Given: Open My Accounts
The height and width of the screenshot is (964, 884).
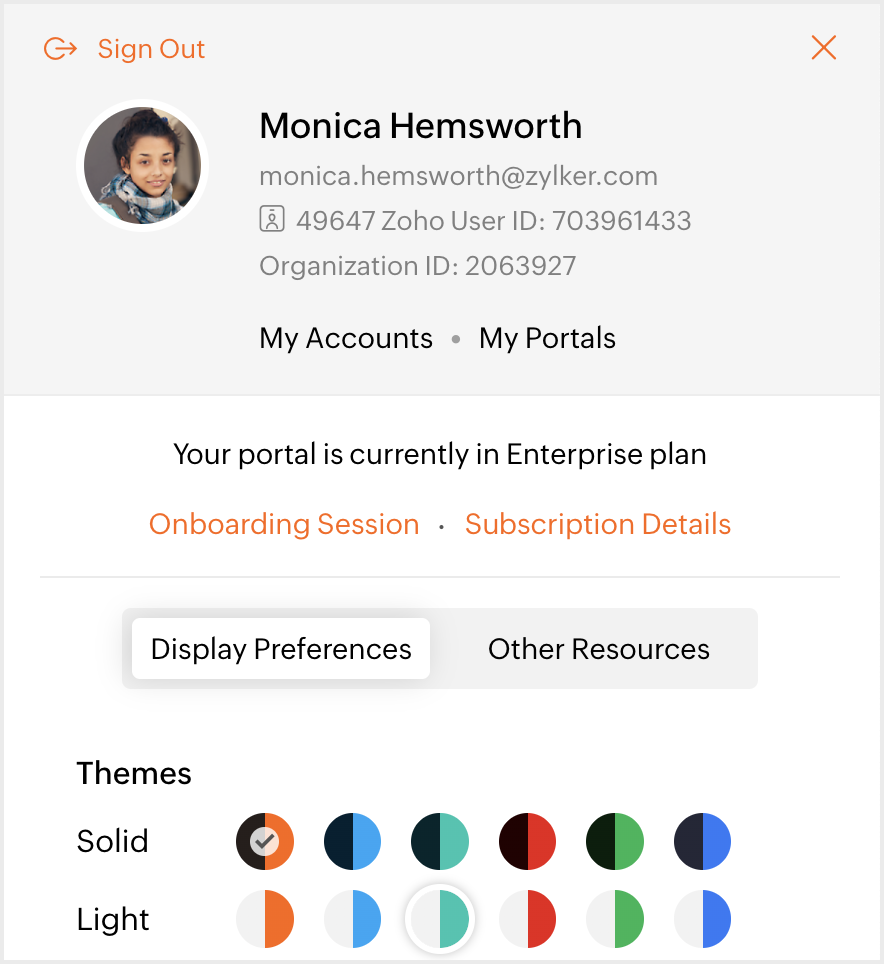Looking at the screenshot, I should pos(346,338).
